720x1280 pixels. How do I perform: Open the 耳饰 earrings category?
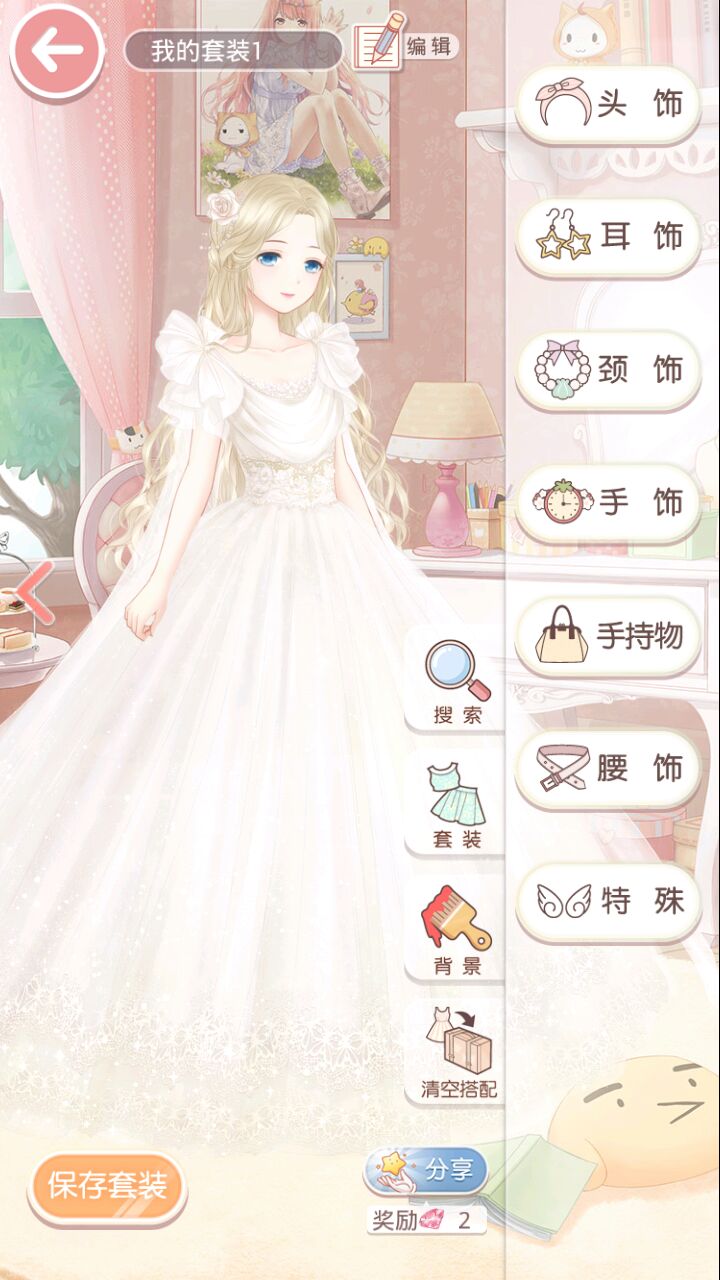[608, 237]
